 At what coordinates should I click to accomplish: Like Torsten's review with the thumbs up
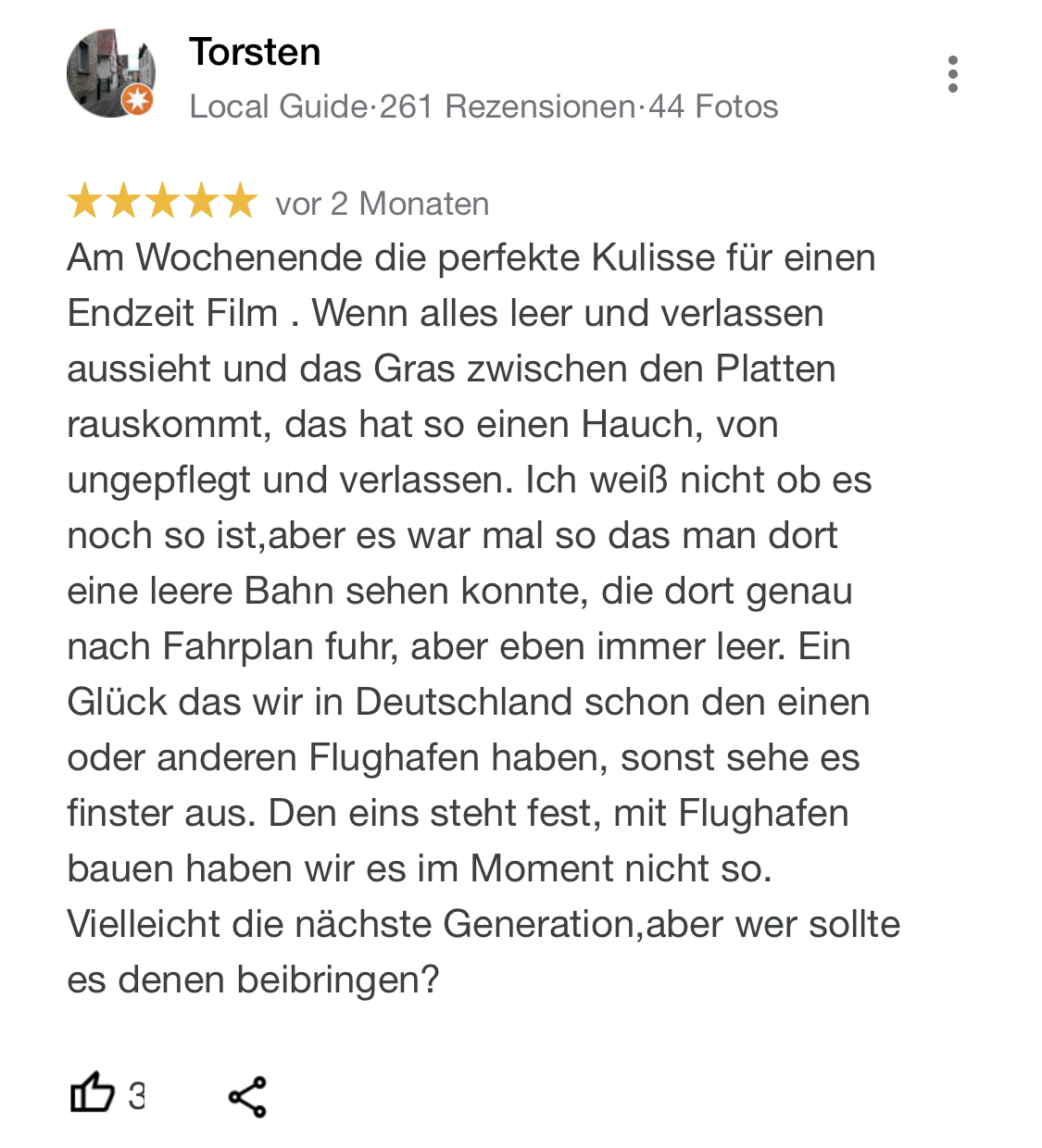click(93, 1093)
